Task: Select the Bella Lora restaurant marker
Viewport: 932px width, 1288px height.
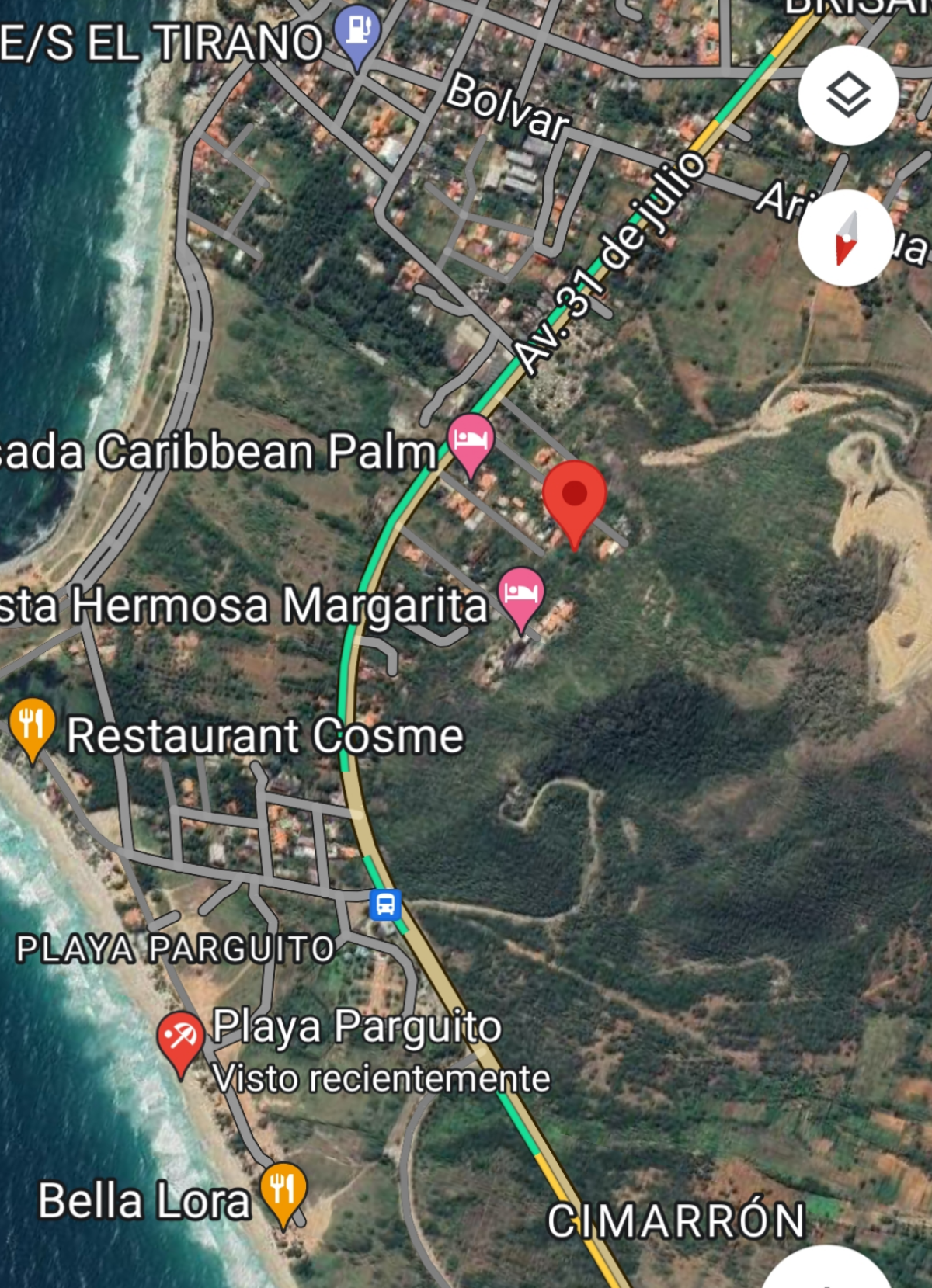Action: click(283, 1189)
